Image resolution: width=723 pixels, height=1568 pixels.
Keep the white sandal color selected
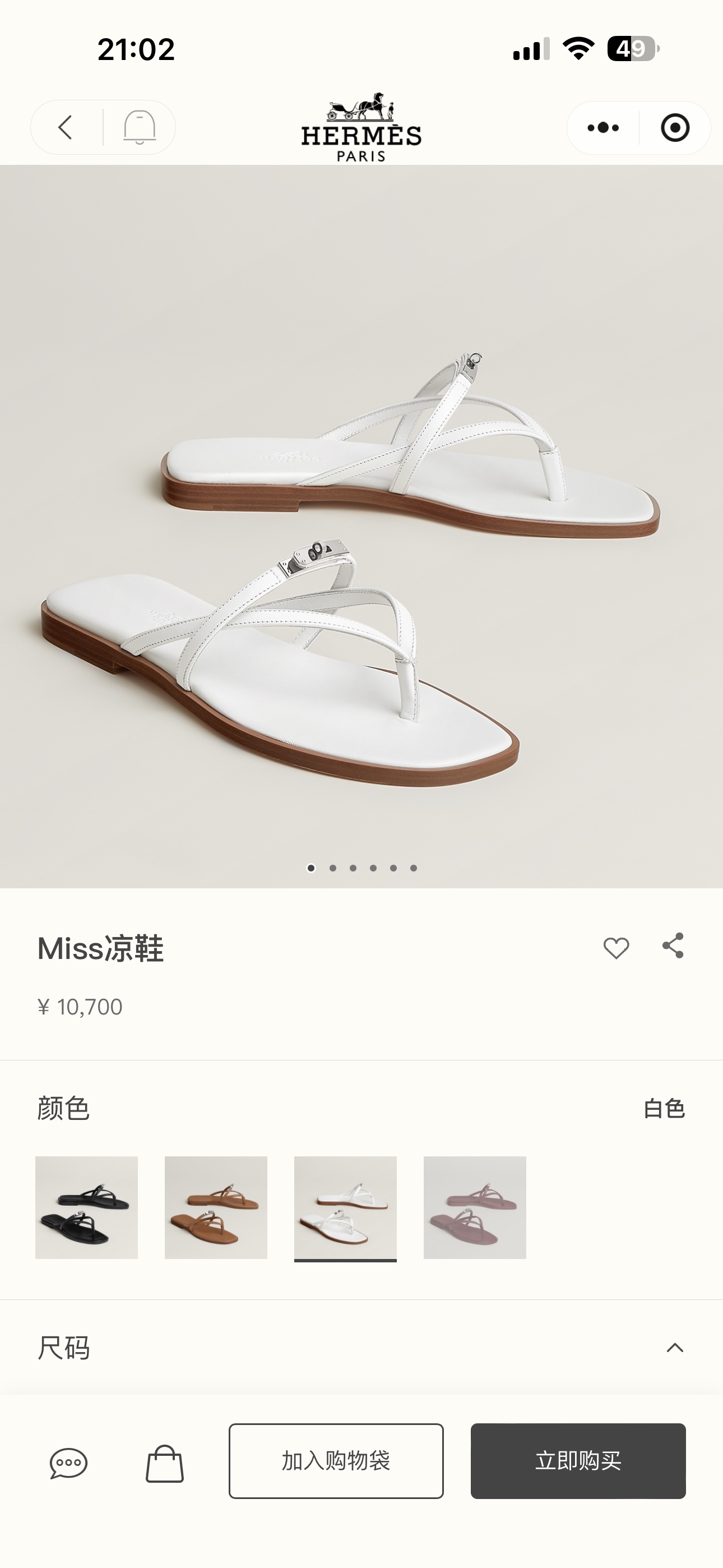point(346,1207)
